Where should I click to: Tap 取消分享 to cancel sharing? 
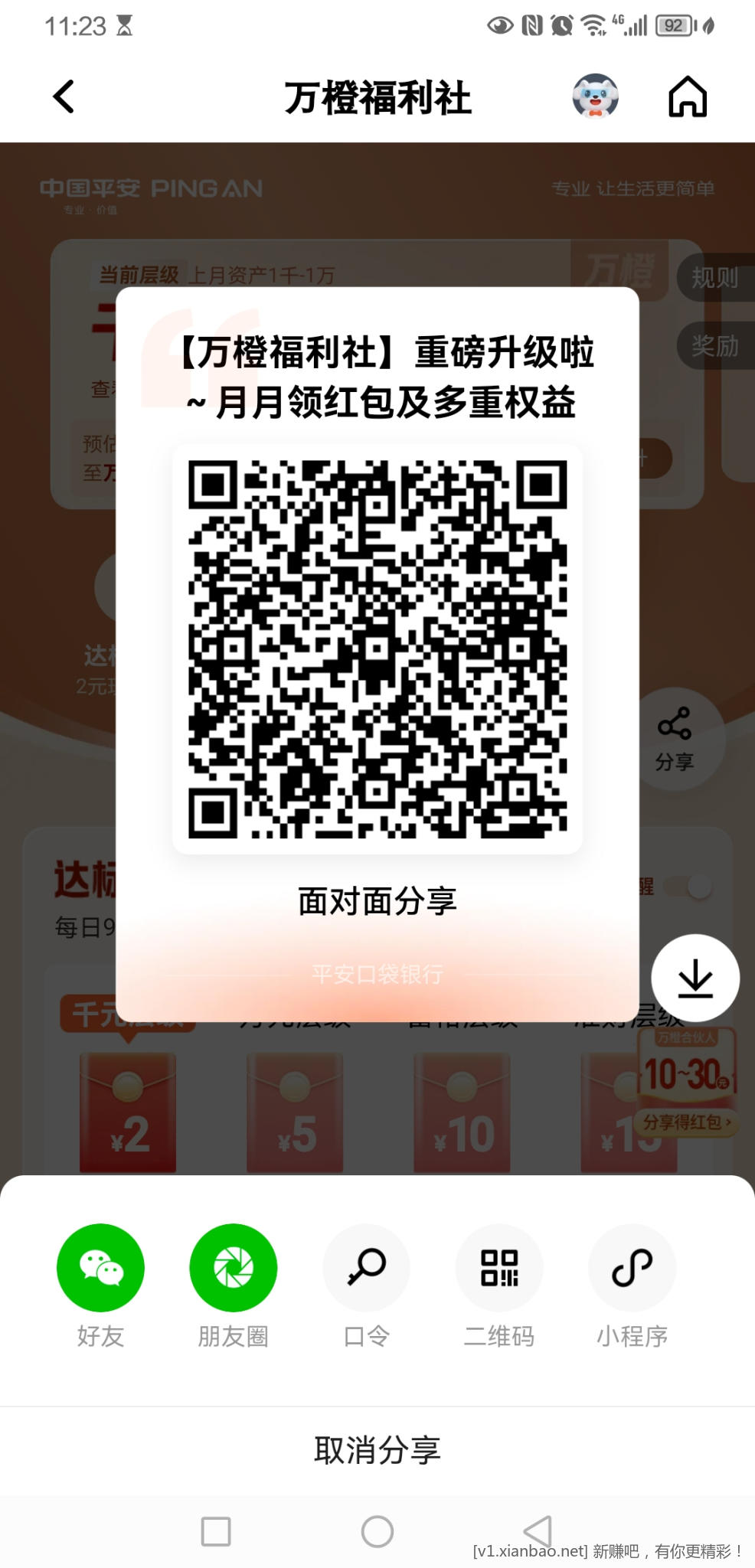(377, 1450)
